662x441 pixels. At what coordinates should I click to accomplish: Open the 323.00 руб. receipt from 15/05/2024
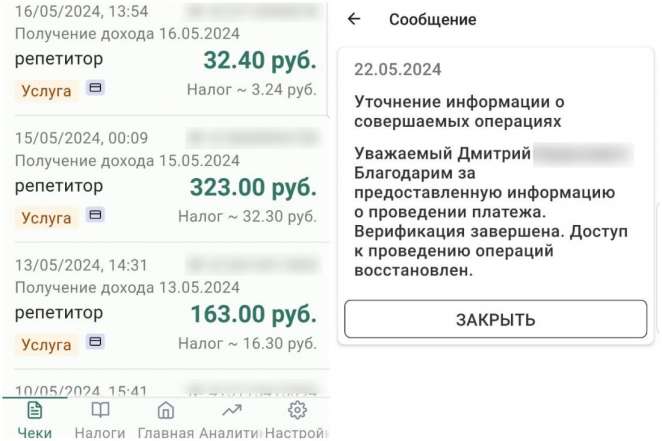coord(165,187)
